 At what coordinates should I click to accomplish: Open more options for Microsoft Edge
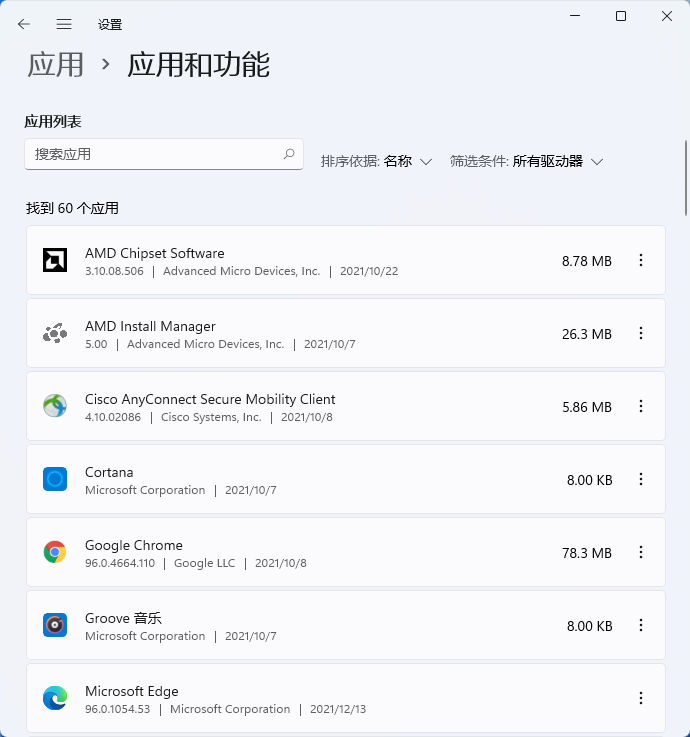point(641,699)
